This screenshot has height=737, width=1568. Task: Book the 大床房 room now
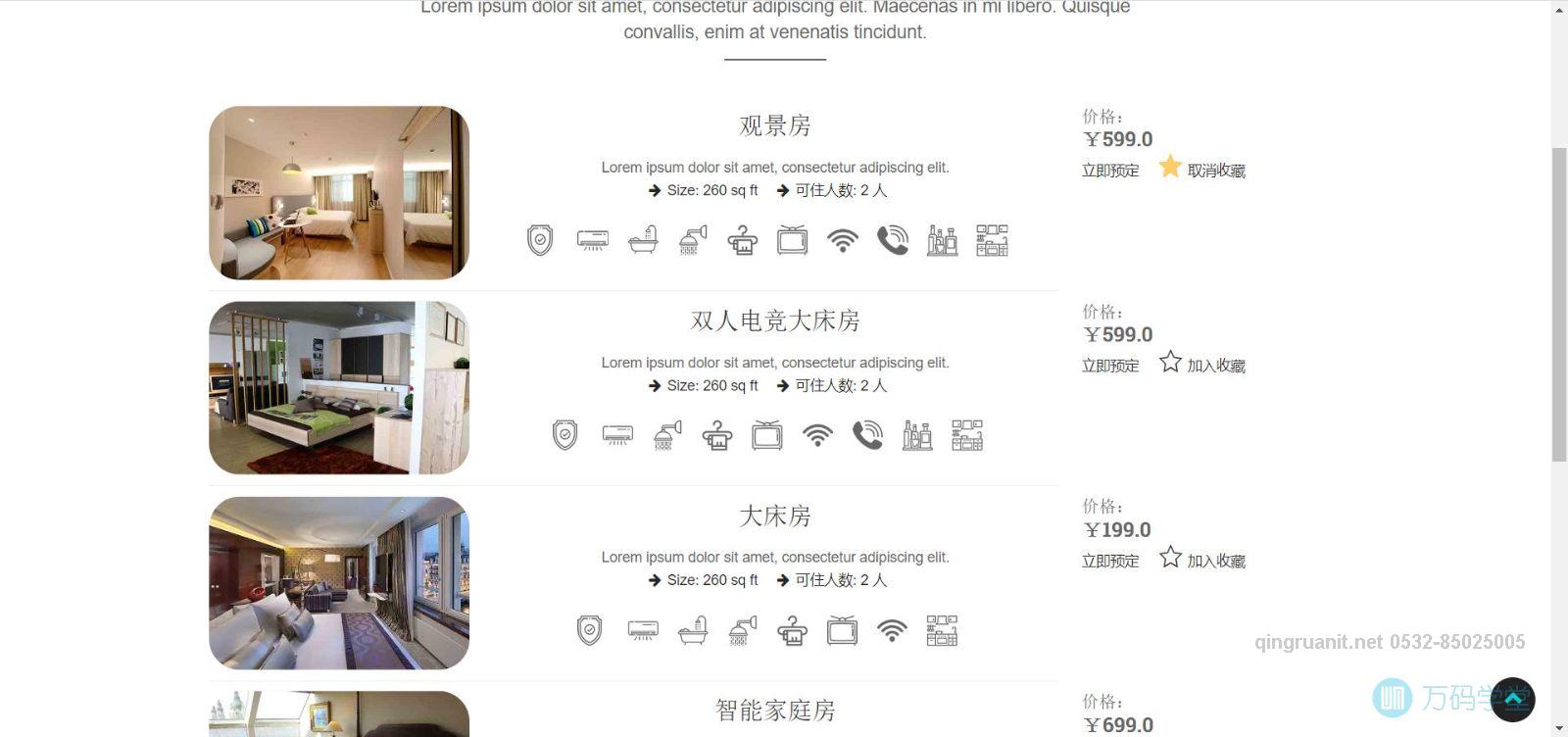[1109, 561]
